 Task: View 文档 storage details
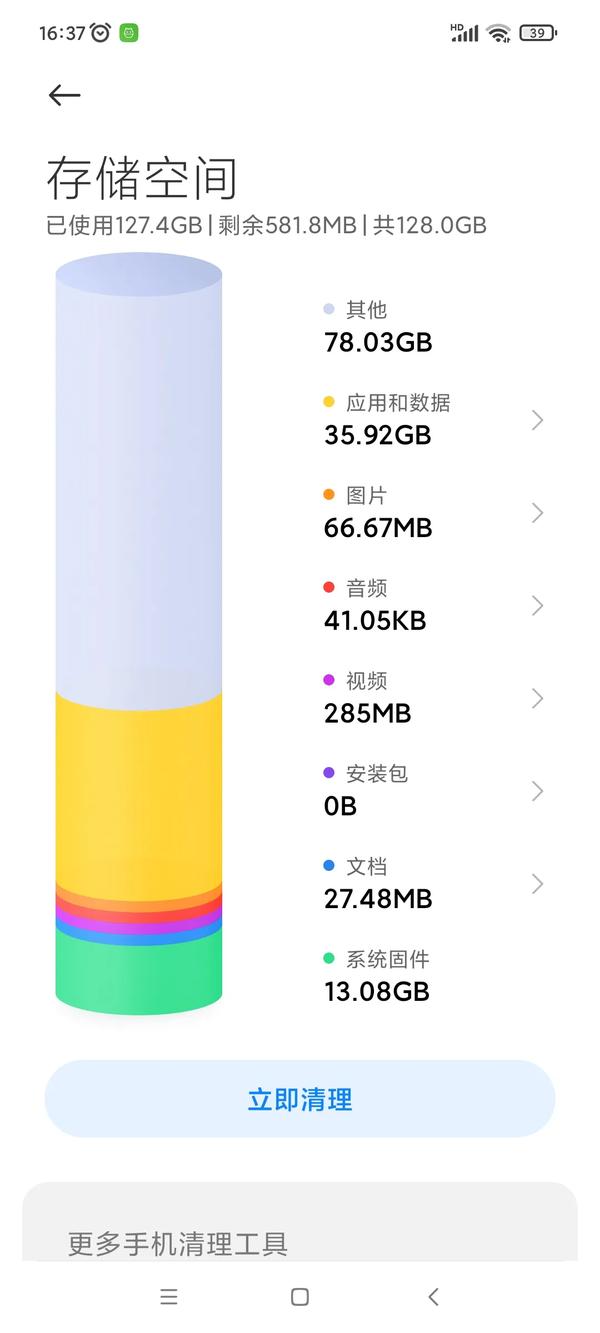(x=434, y=883)
